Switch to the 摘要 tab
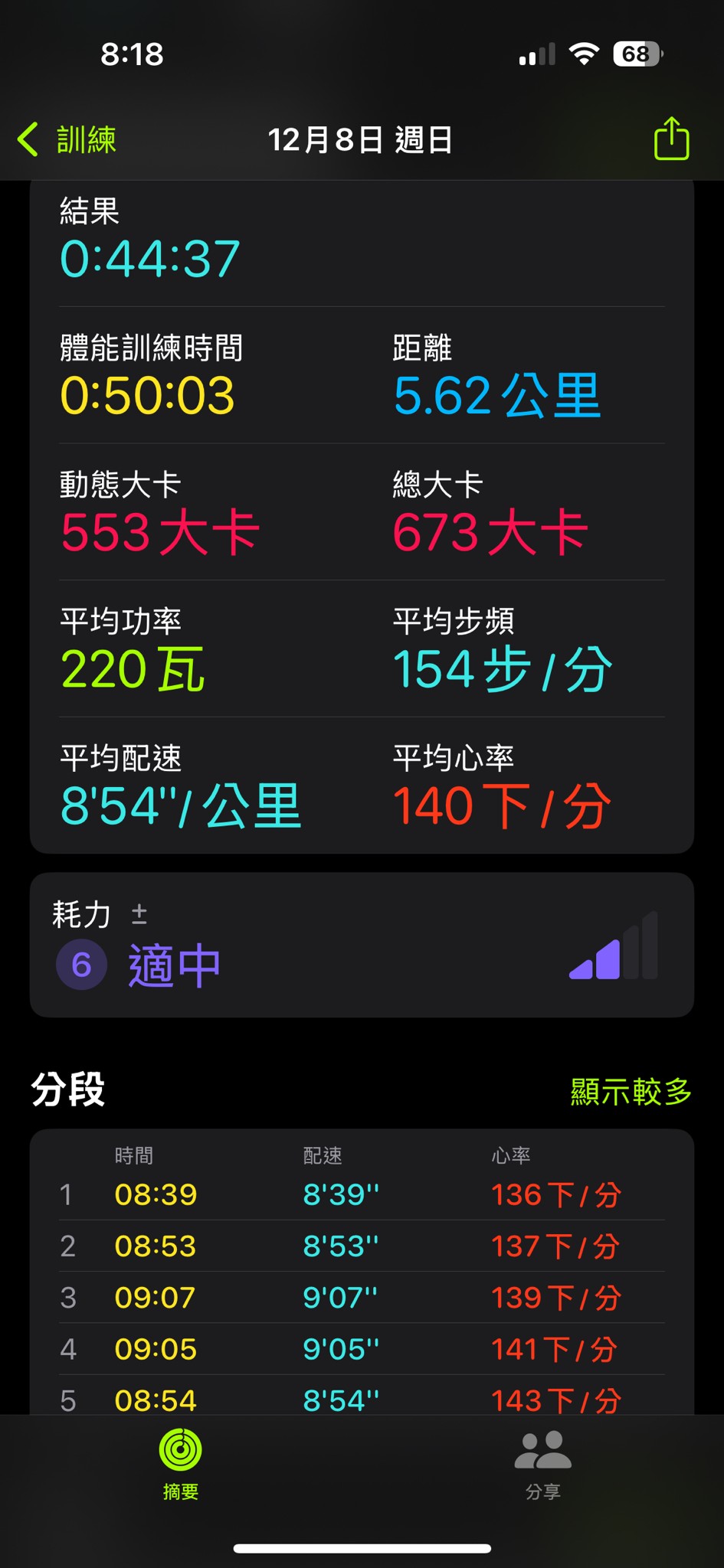The height and width of the screenshot is (1568, 724). [x=181, y=1464]
